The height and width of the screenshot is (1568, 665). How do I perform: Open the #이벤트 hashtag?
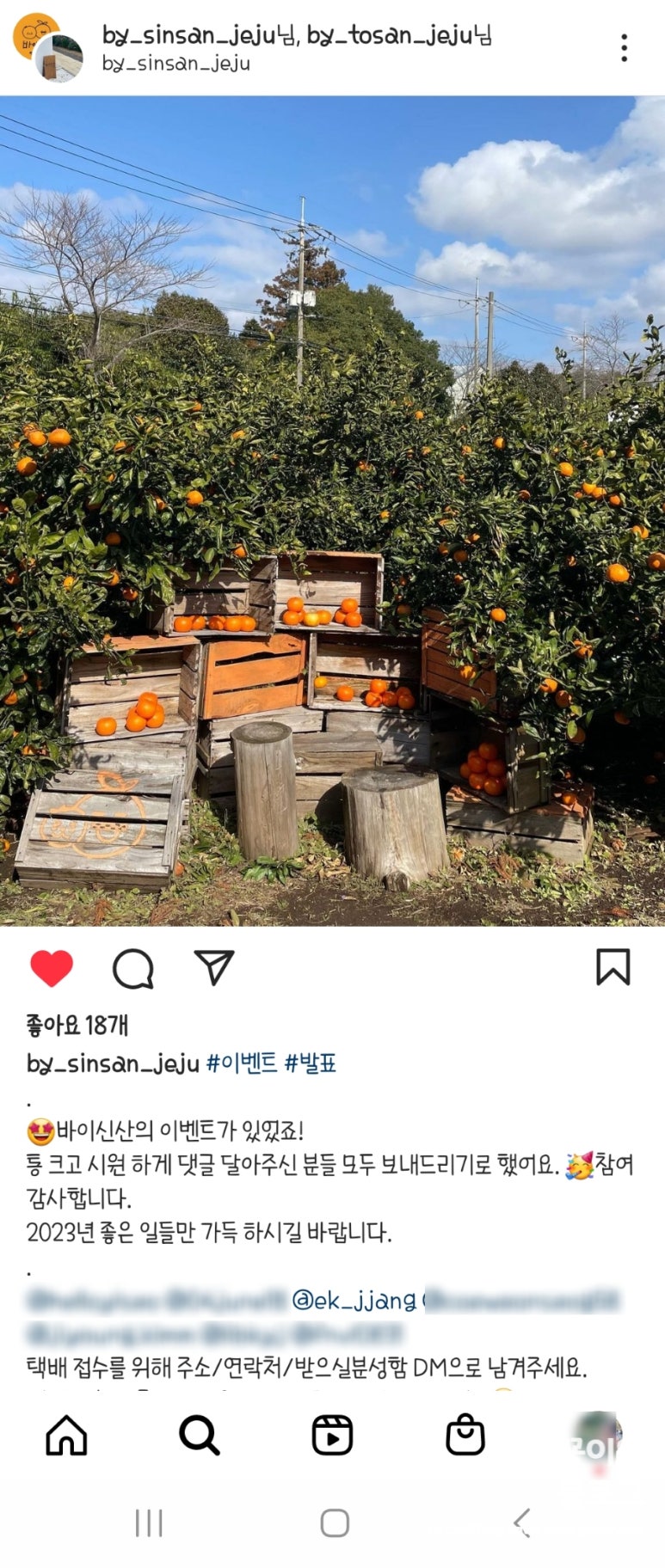pos(242,1063)
